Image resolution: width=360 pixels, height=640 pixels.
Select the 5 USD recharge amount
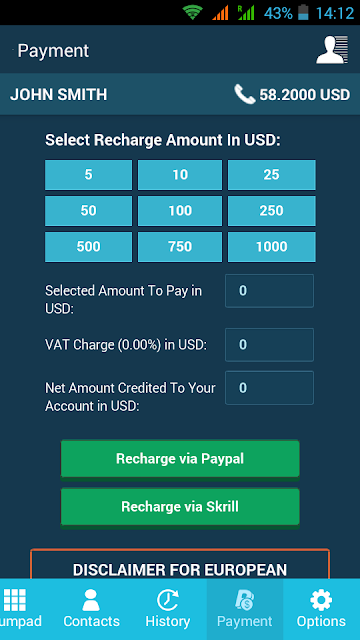click(x=88, y=175)
